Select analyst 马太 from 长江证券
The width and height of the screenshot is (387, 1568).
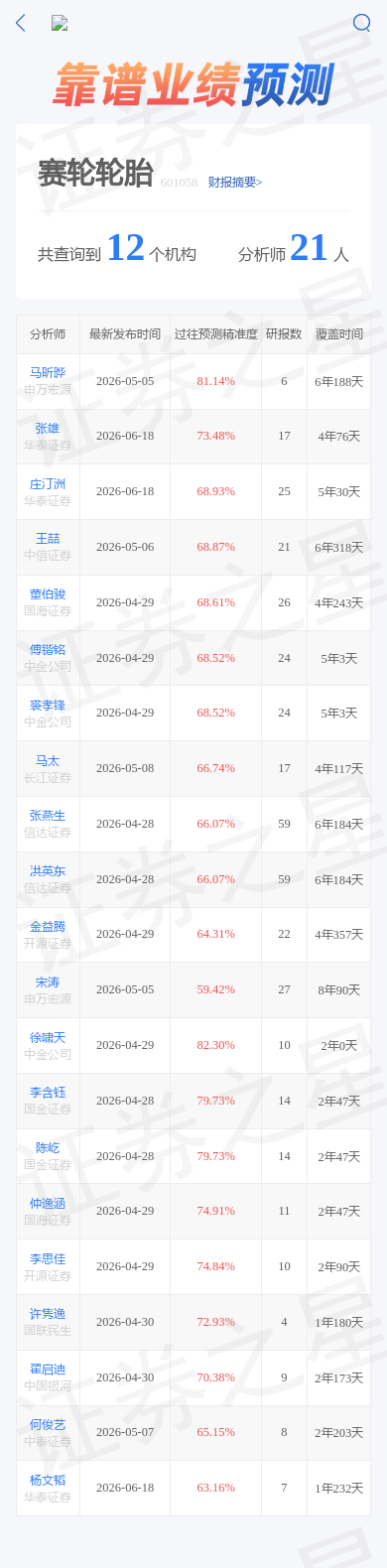[x=48, y=761]
